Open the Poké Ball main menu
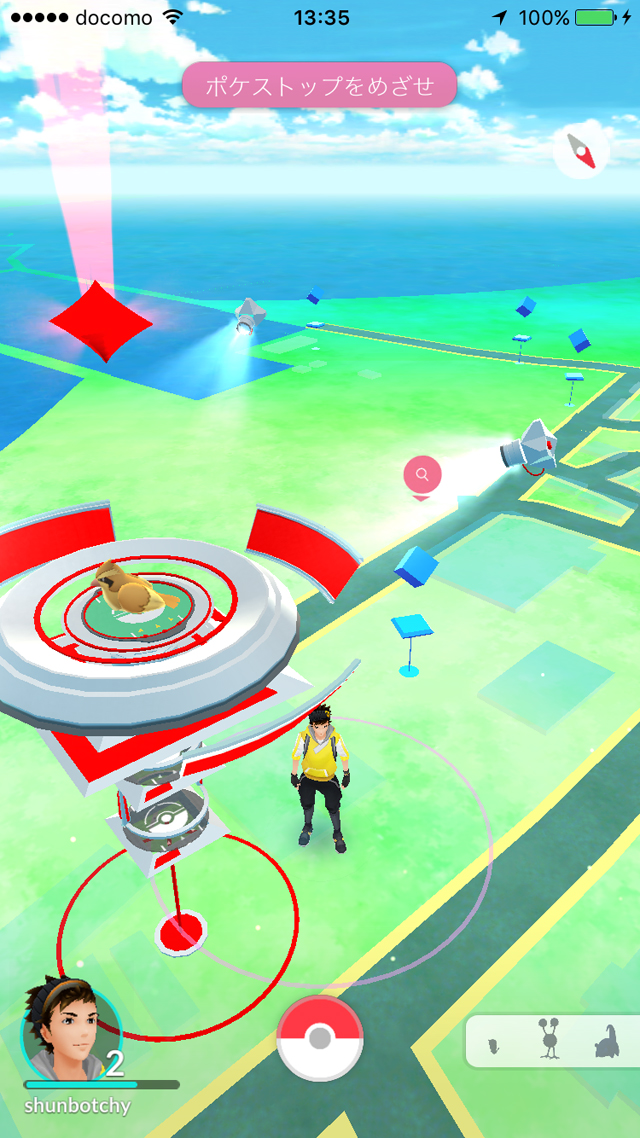The height and width of the screenshot is (1138, 640). 320,1037
